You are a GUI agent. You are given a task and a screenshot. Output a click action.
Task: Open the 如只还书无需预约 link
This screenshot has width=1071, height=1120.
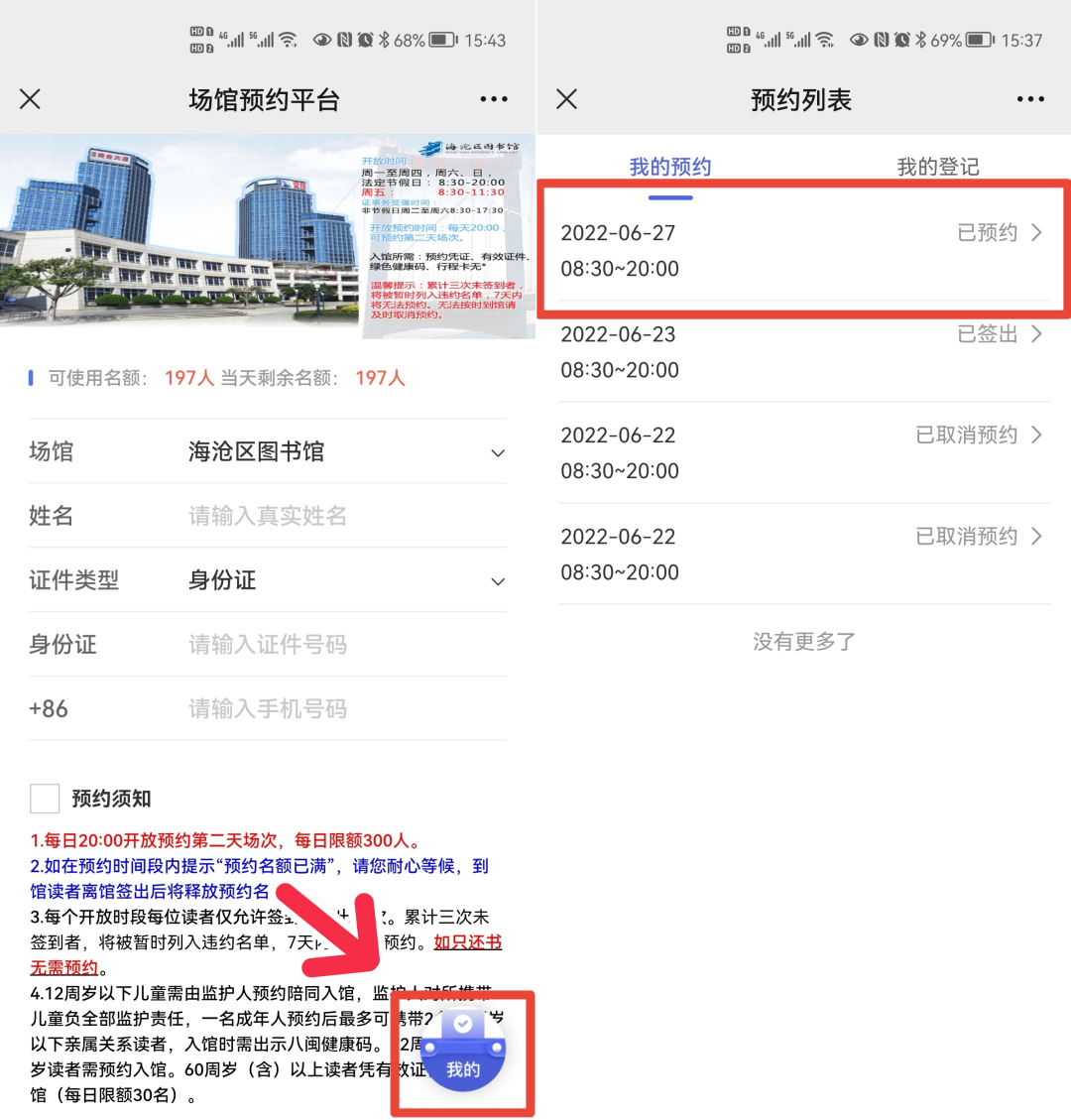tap(467, 942)
